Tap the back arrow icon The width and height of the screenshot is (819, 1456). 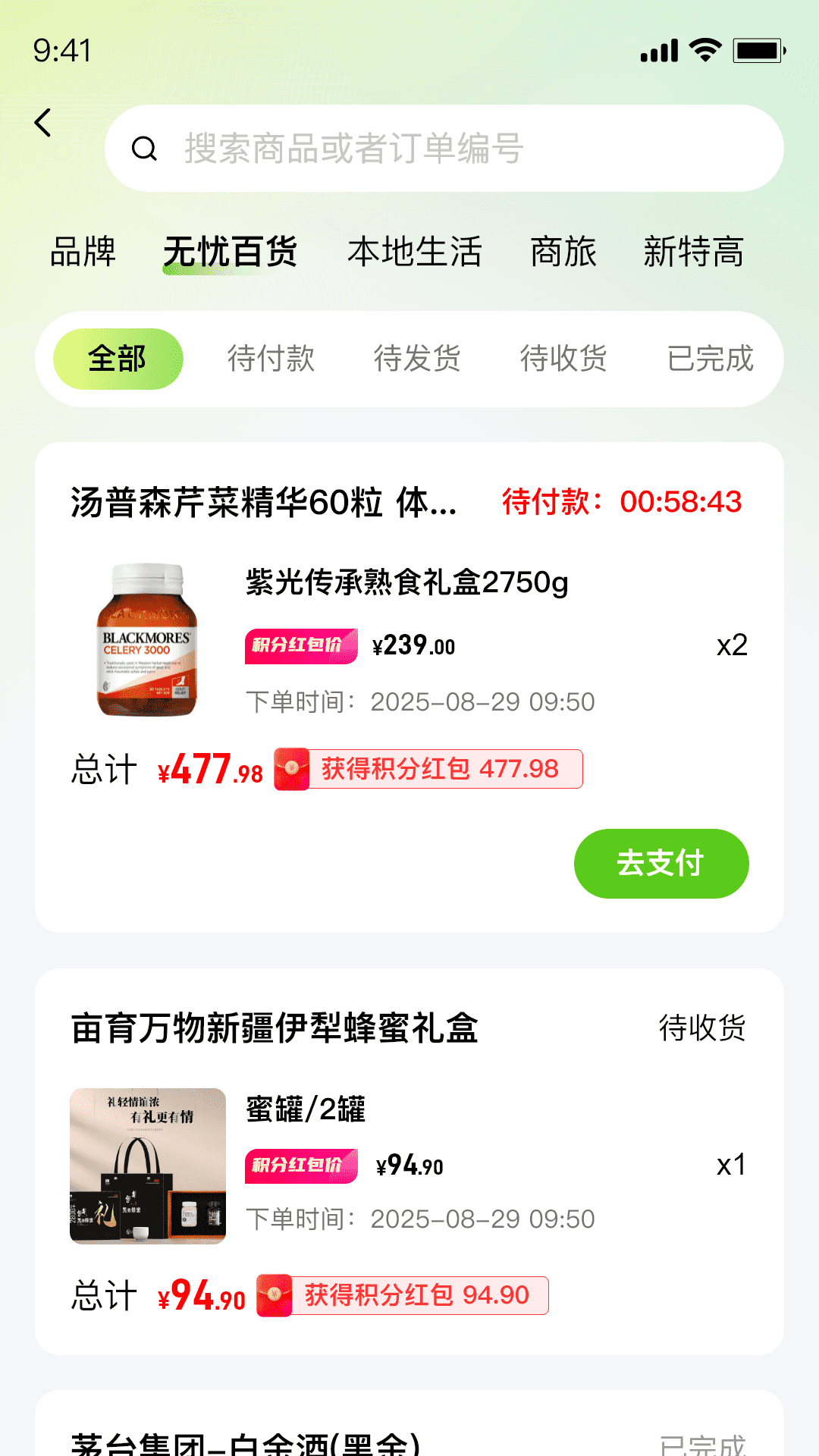pyautogui.click(x=43, y=123)
